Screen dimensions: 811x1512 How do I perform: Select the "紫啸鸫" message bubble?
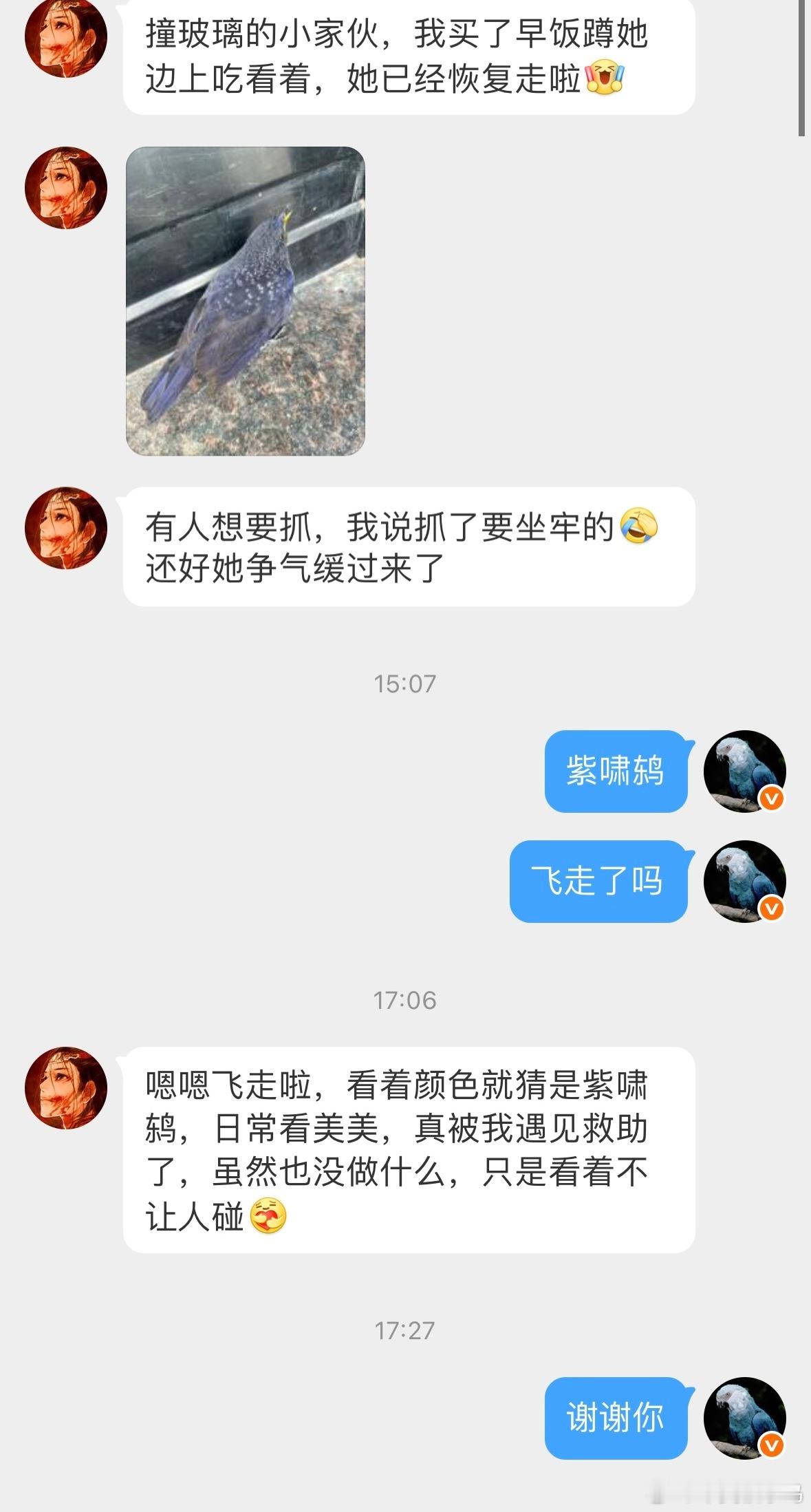coord(616,772)
